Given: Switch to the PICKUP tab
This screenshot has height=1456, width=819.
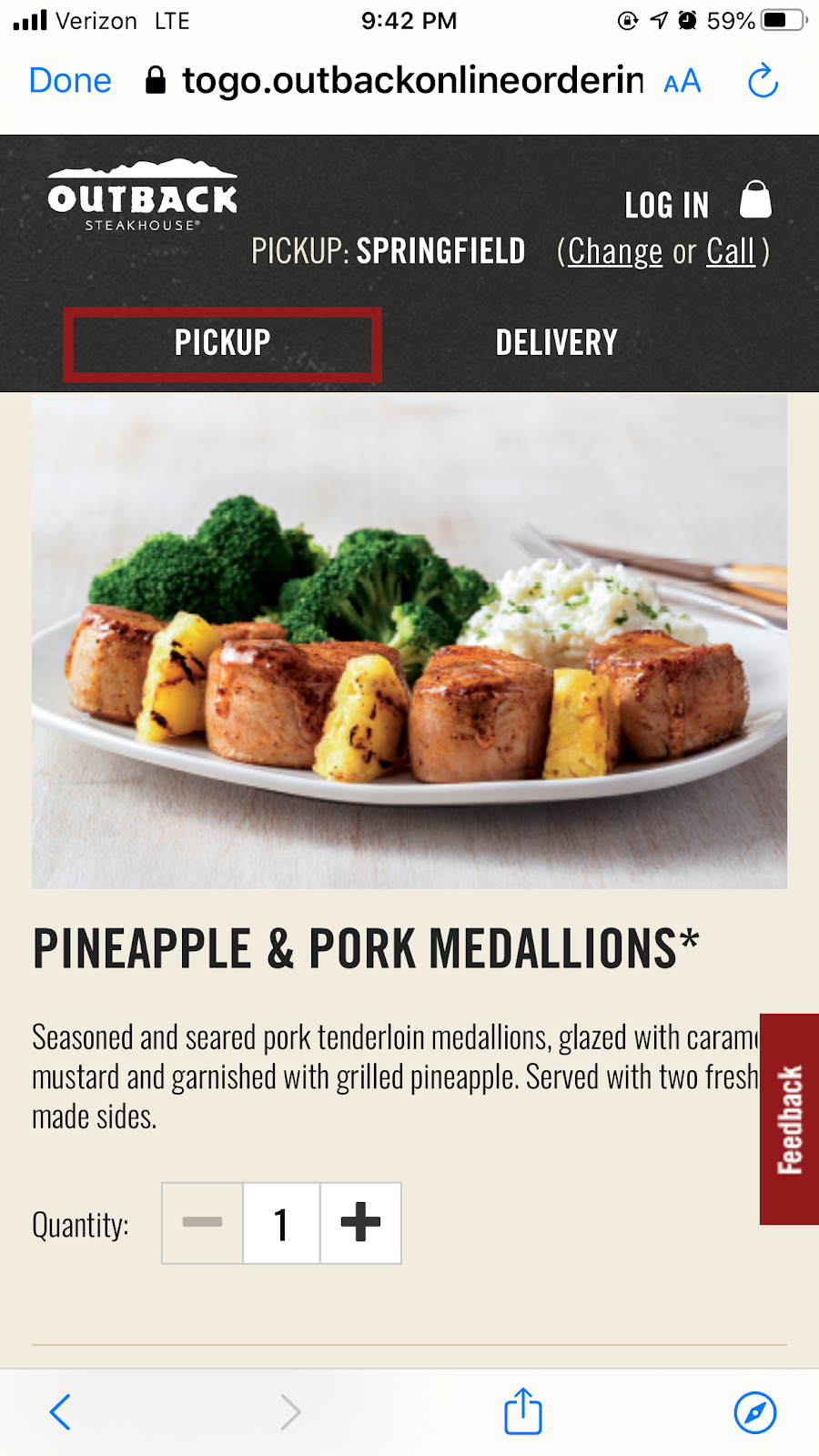Looking at the screenshot, I should coord(222,343).
